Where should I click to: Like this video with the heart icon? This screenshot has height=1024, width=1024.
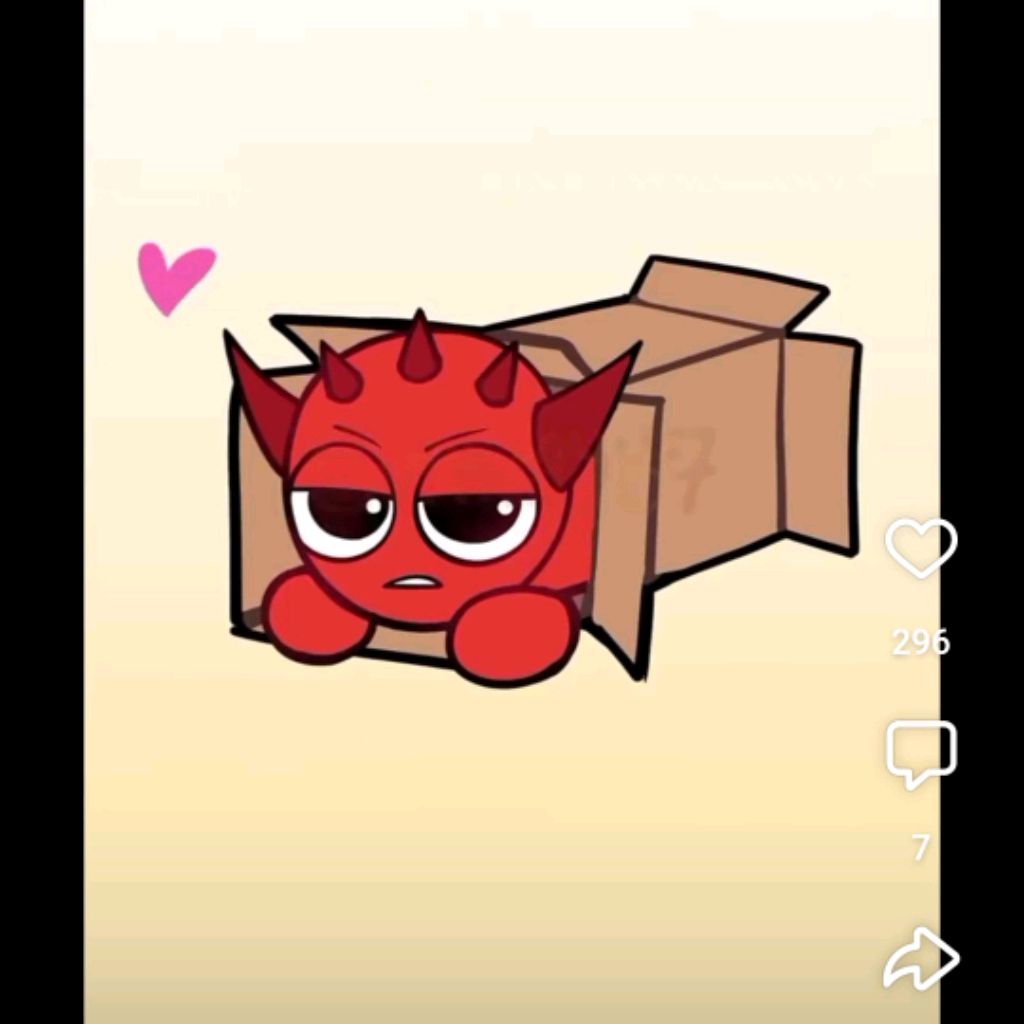click(921, 548)
